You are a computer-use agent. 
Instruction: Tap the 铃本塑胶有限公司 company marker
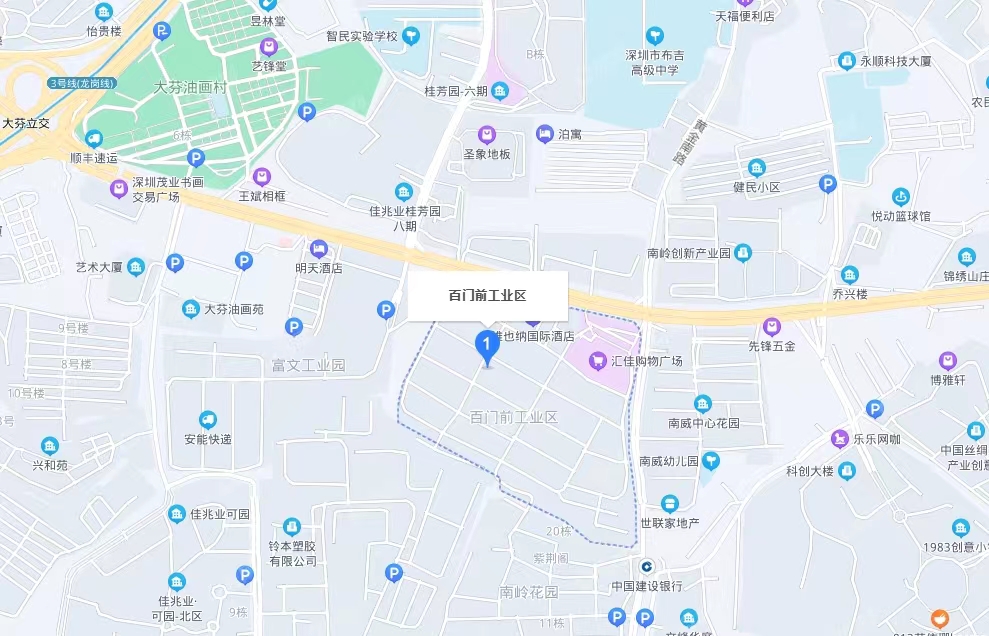[x=292, y=526]
